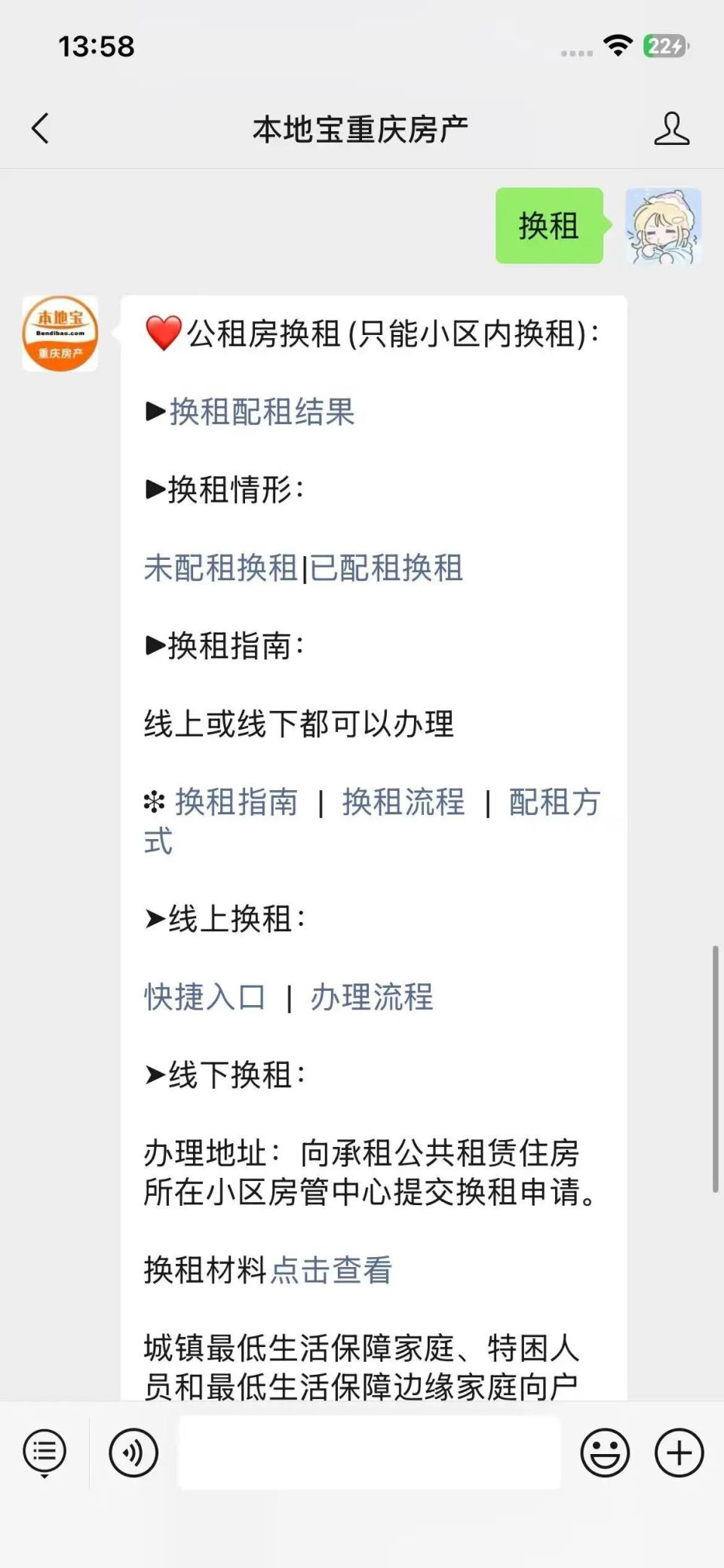Tap the 本地宝 official account avatar

(x=59, y=335)
